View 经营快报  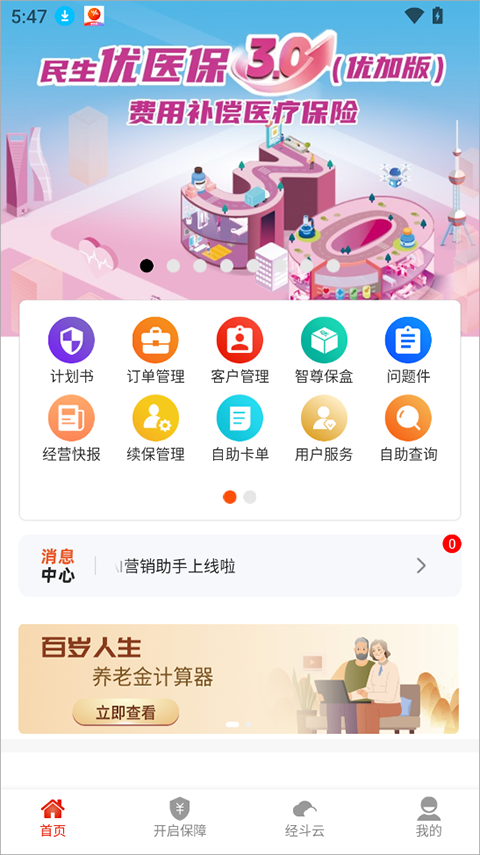click(x=71, y=429)
